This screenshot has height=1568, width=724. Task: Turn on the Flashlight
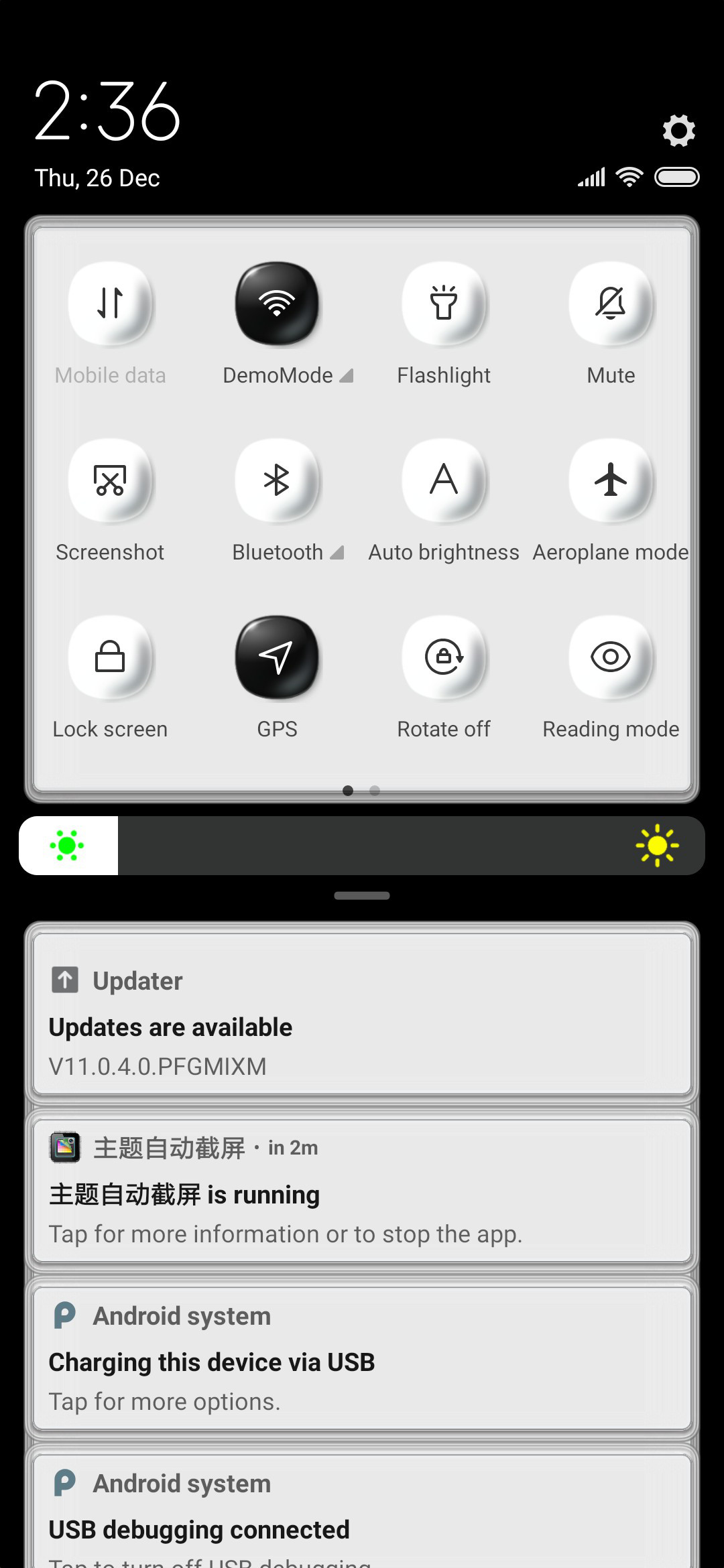click(444, 304)
